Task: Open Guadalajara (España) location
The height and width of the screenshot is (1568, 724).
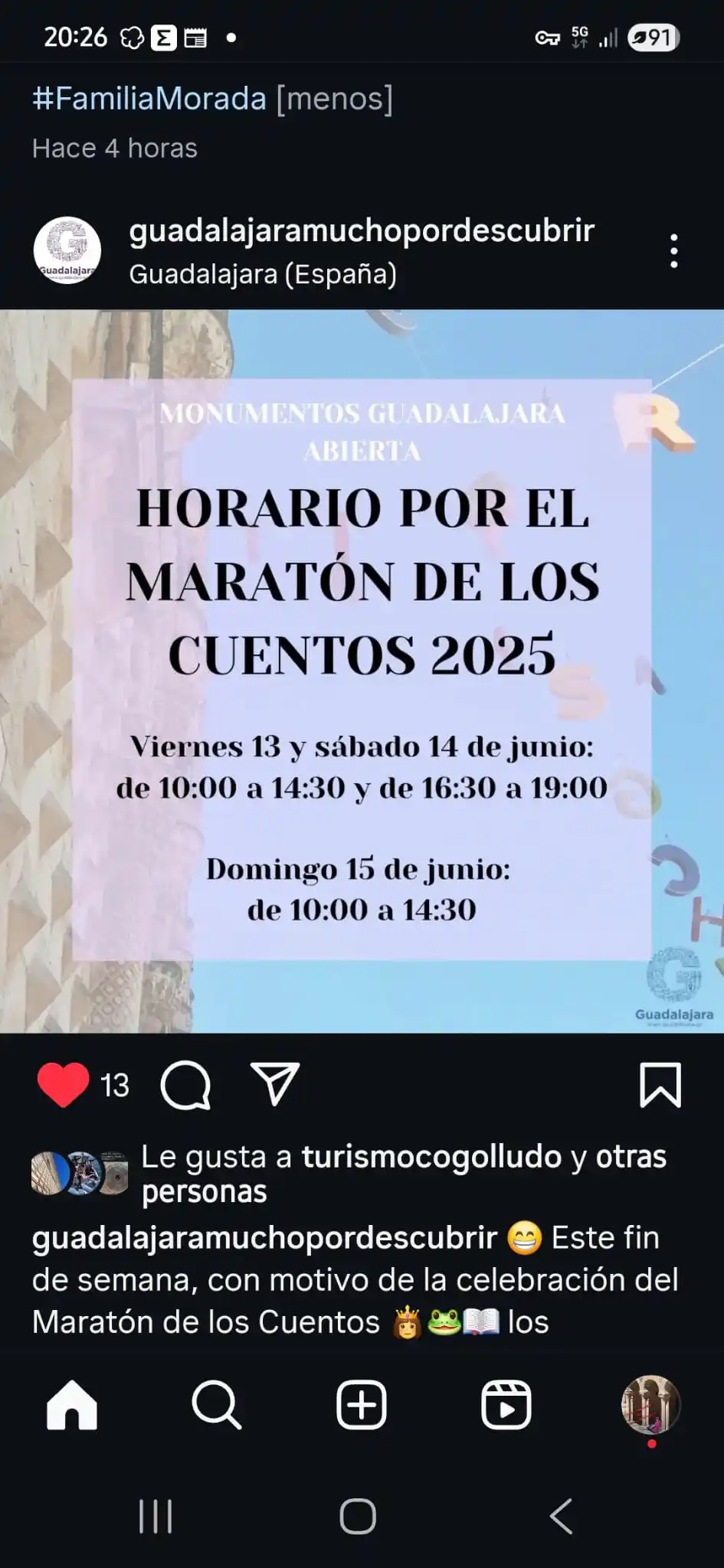Action: tap(263, 273)
